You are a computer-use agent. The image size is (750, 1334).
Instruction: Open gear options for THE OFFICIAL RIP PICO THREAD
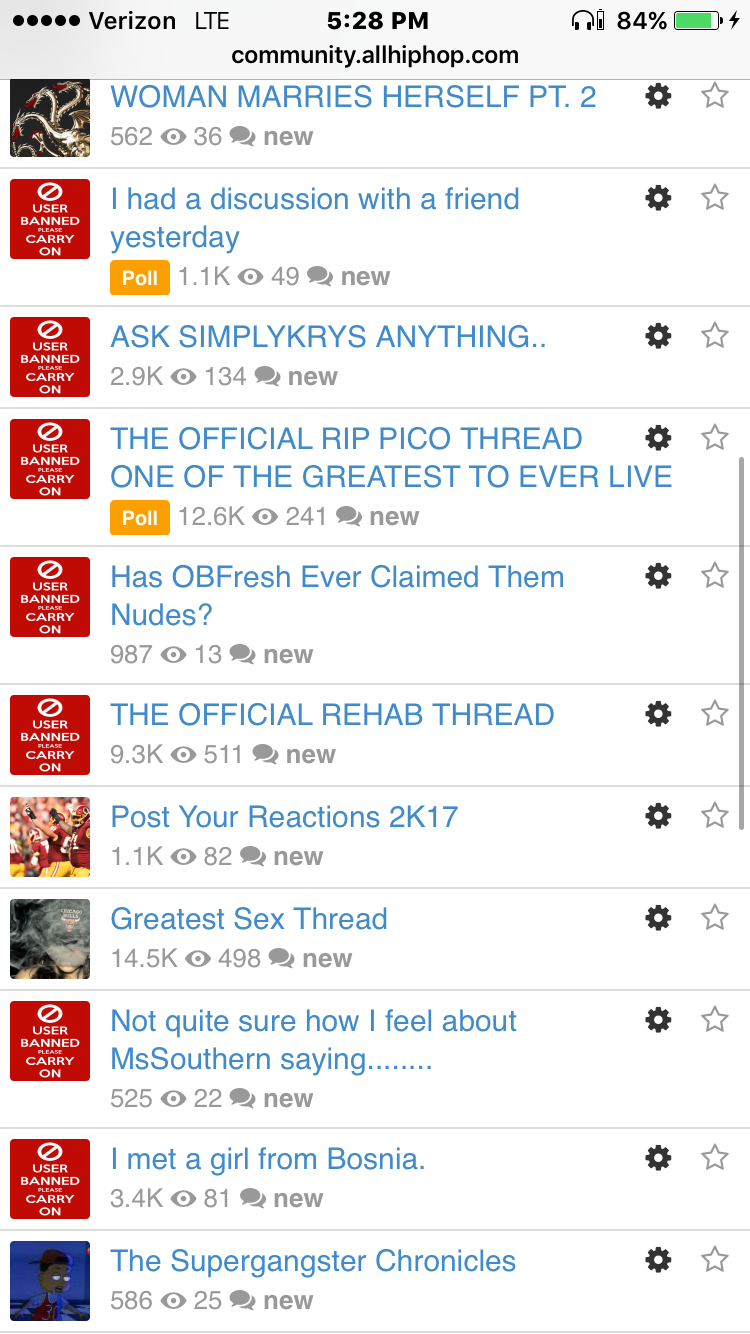(658, 437)
